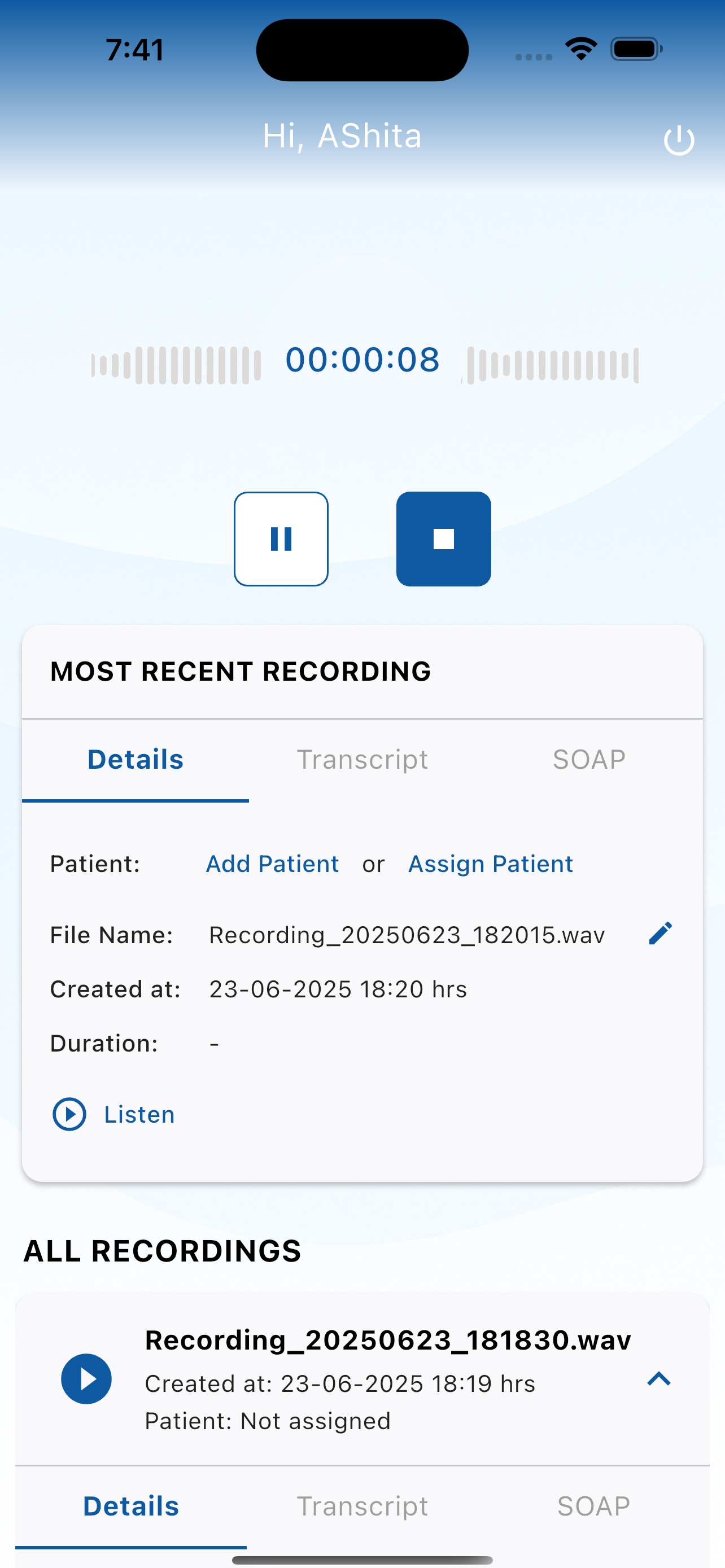Switch to Transcript tab in Most Recent Recording
The width and height of the screenshot is (725, 1568).
362,760
